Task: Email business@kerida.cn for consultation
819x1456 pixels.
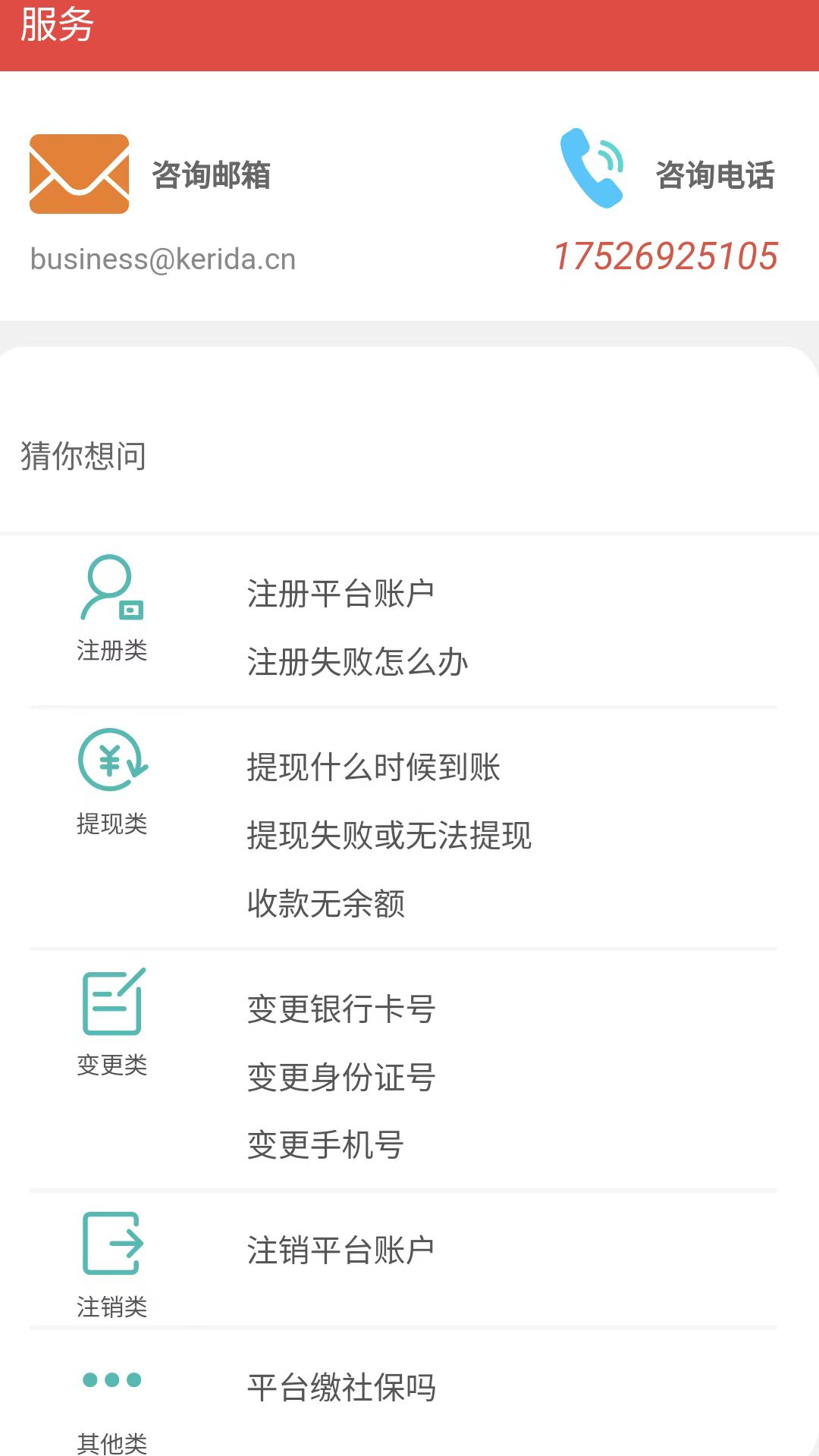Action: click(x=163, y=259)
